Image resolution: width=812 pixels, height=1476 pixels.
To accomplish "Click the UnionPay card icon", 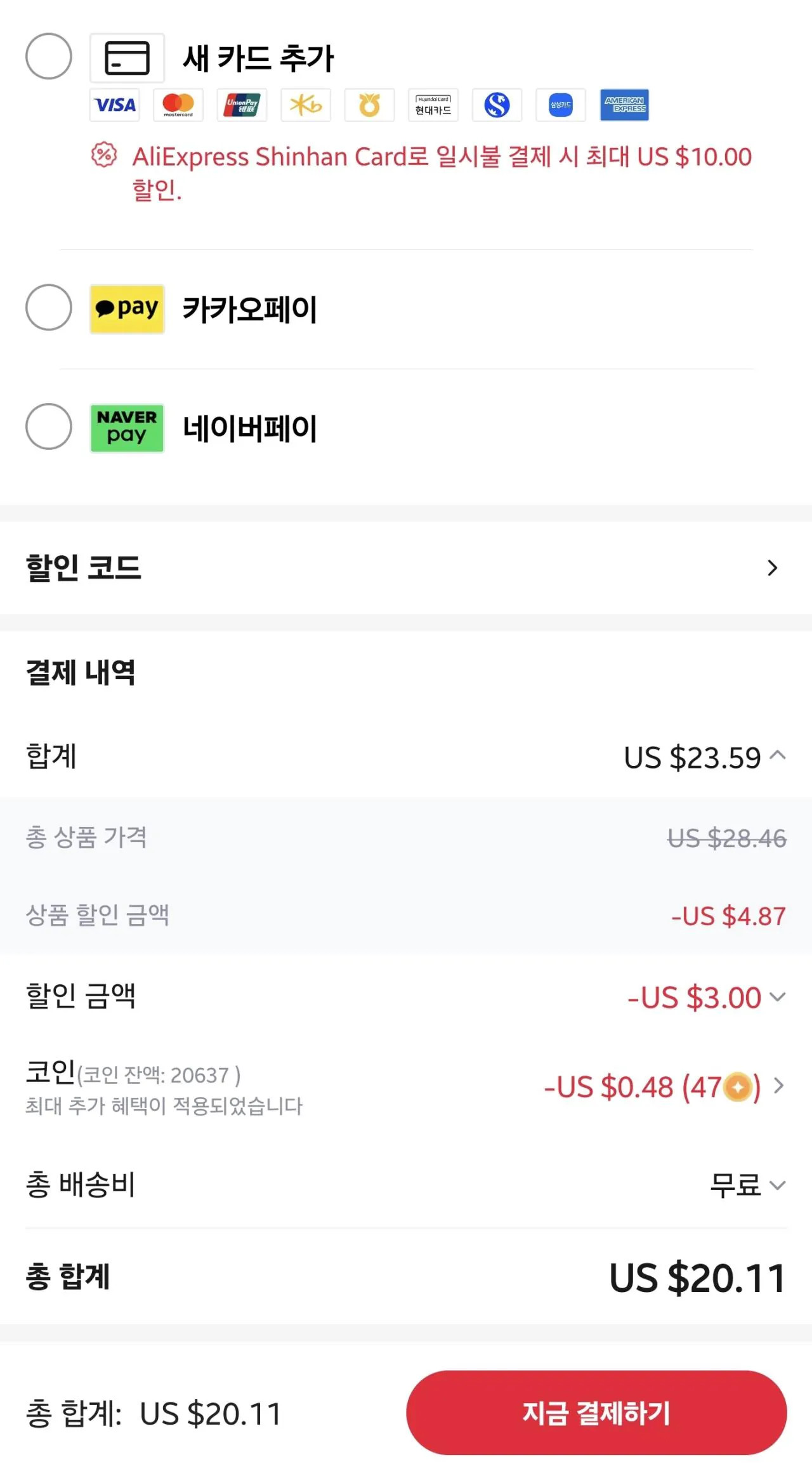I will [x=242, y=105].
